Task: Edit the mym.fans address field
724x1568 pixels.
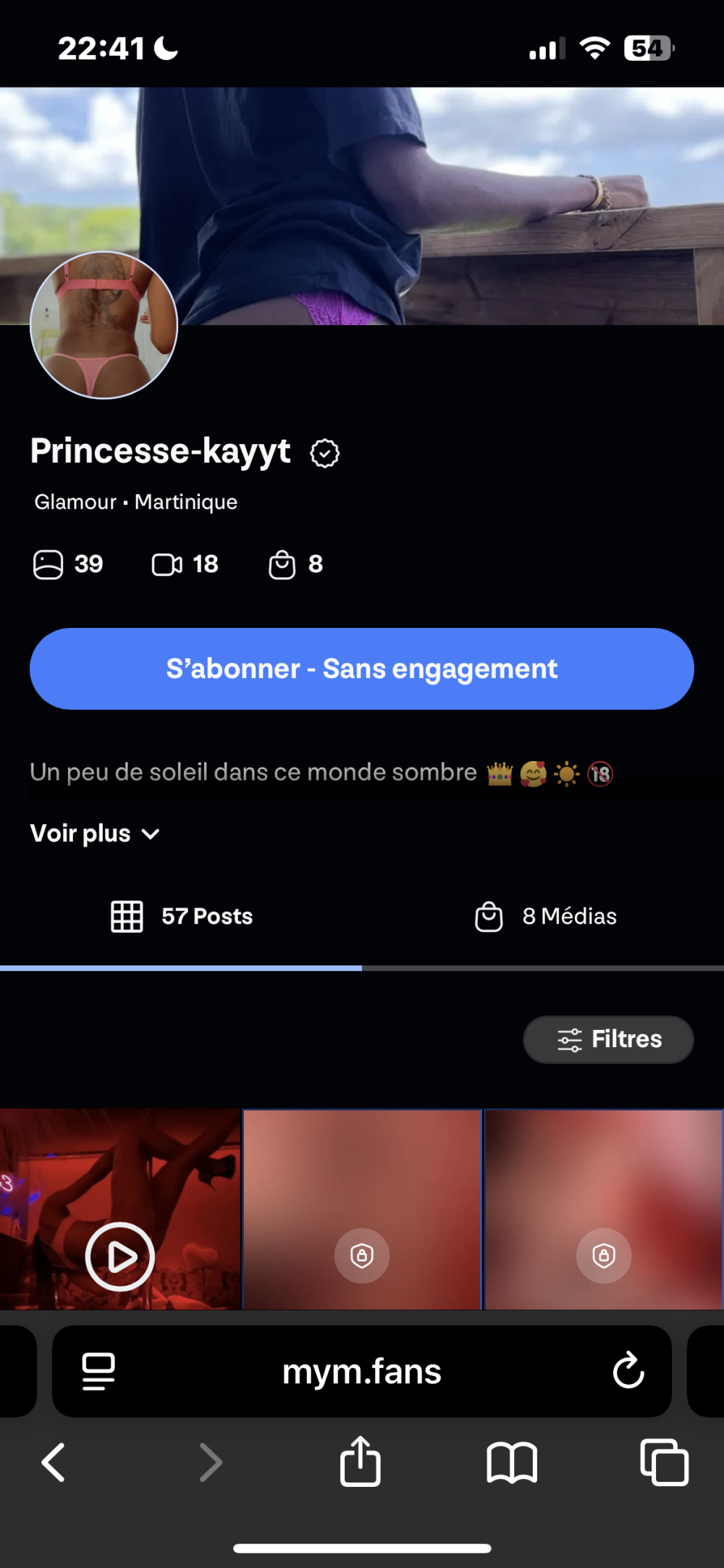Action: tap(361, 1370)
